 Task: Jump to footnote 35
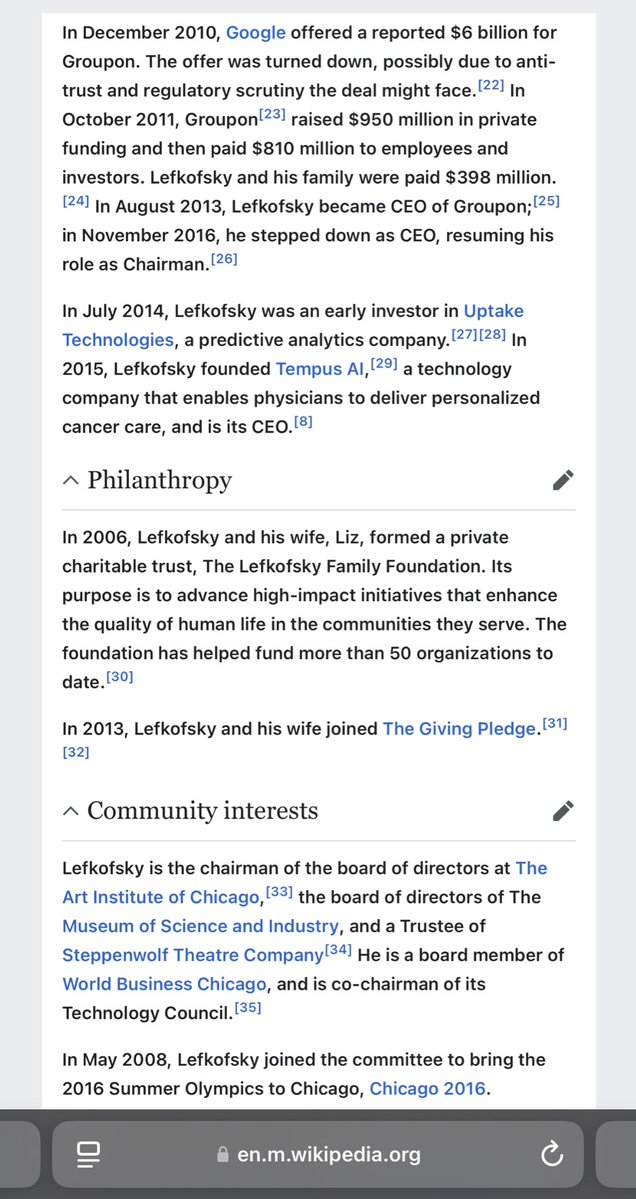pos(247,1009)
